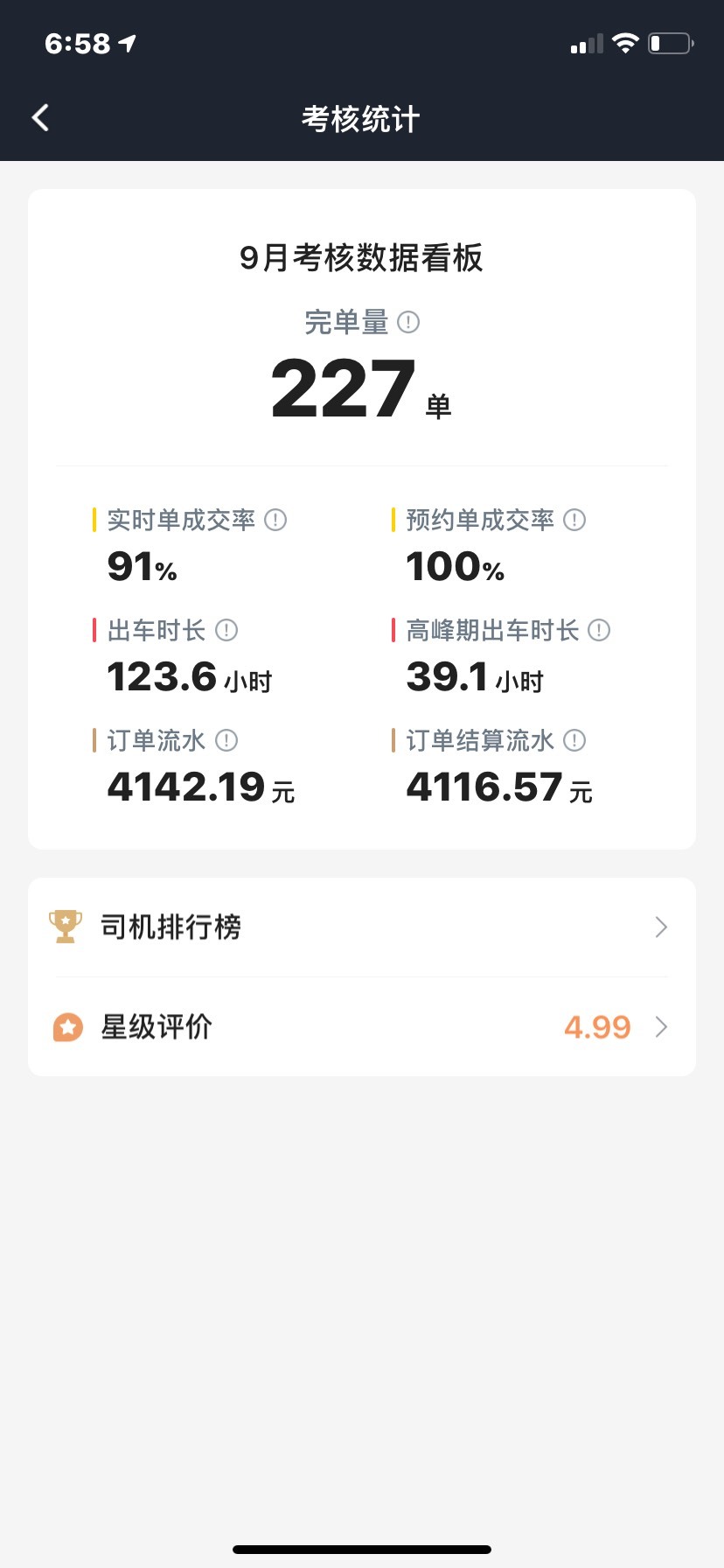View explanation for 订单结算流水
This screenshot has height=1568, width=724.
pos(574,740)
